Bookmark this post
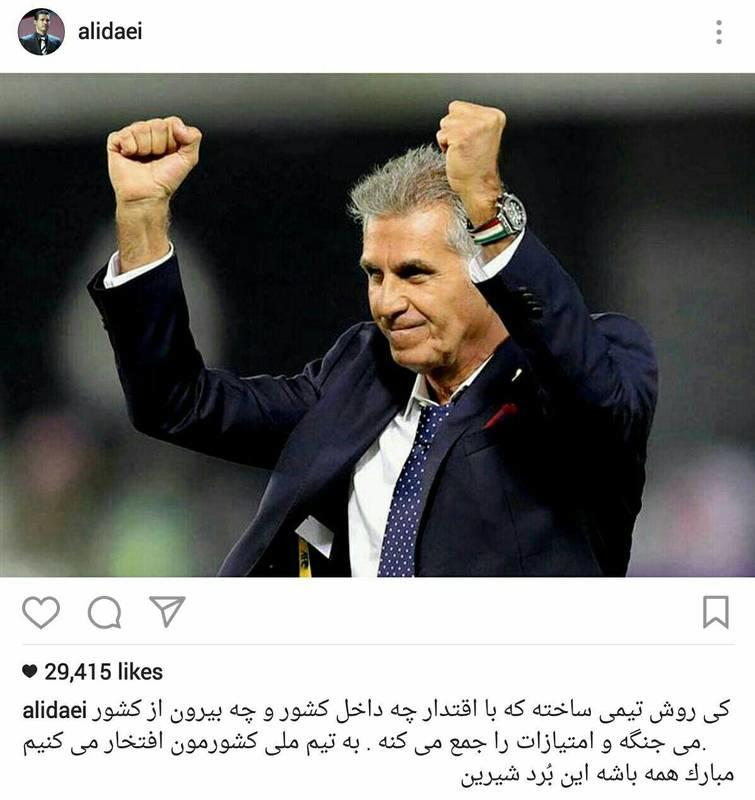This screenshot has height=800, width=755. tap(715, 612)
